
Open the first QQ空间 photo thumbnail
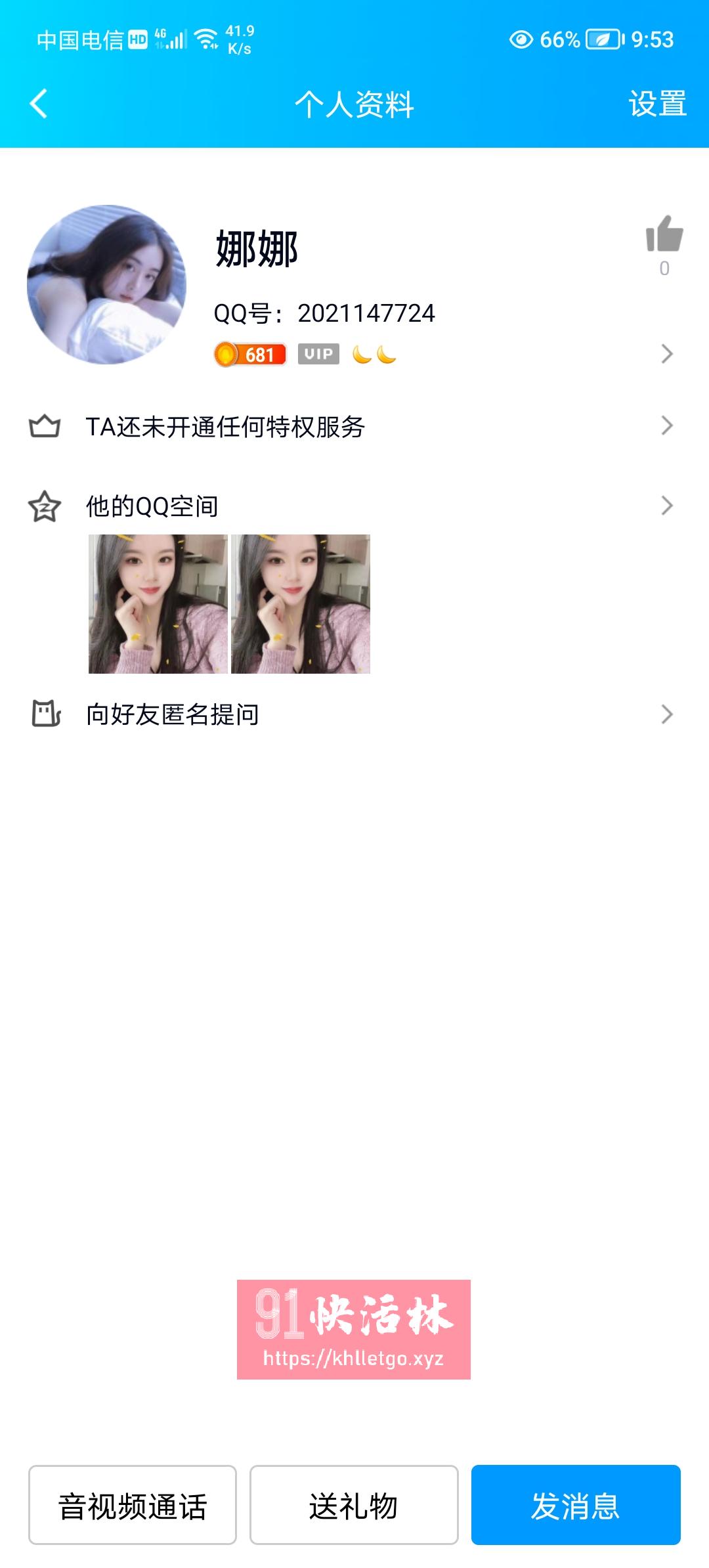[158, 603]
